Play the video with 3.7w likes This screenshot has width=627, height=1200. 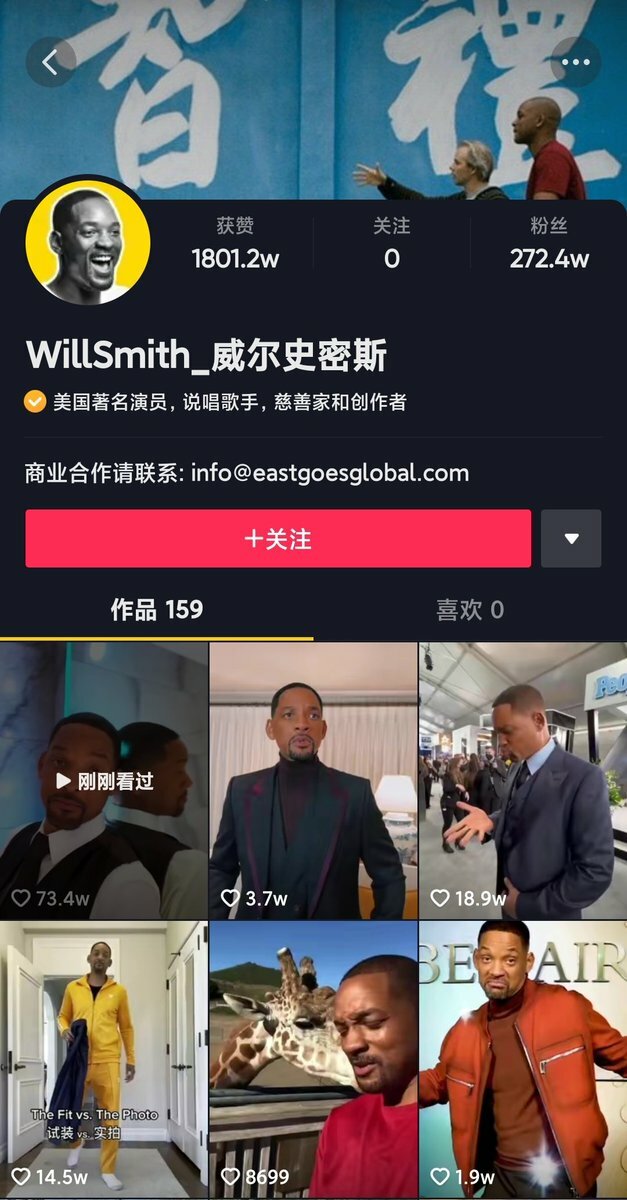313,781
